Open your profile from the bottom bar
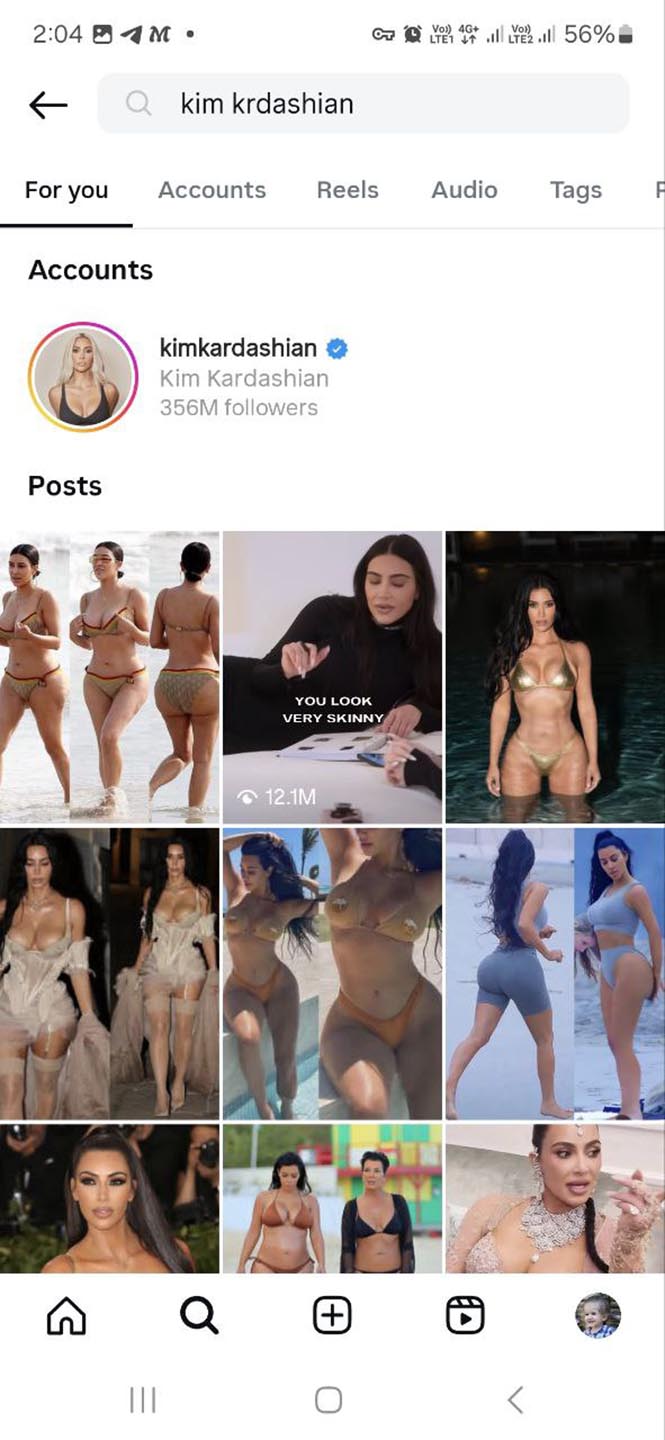The width and height of the screenshot is (665, 1440). tap(598, 1316)
